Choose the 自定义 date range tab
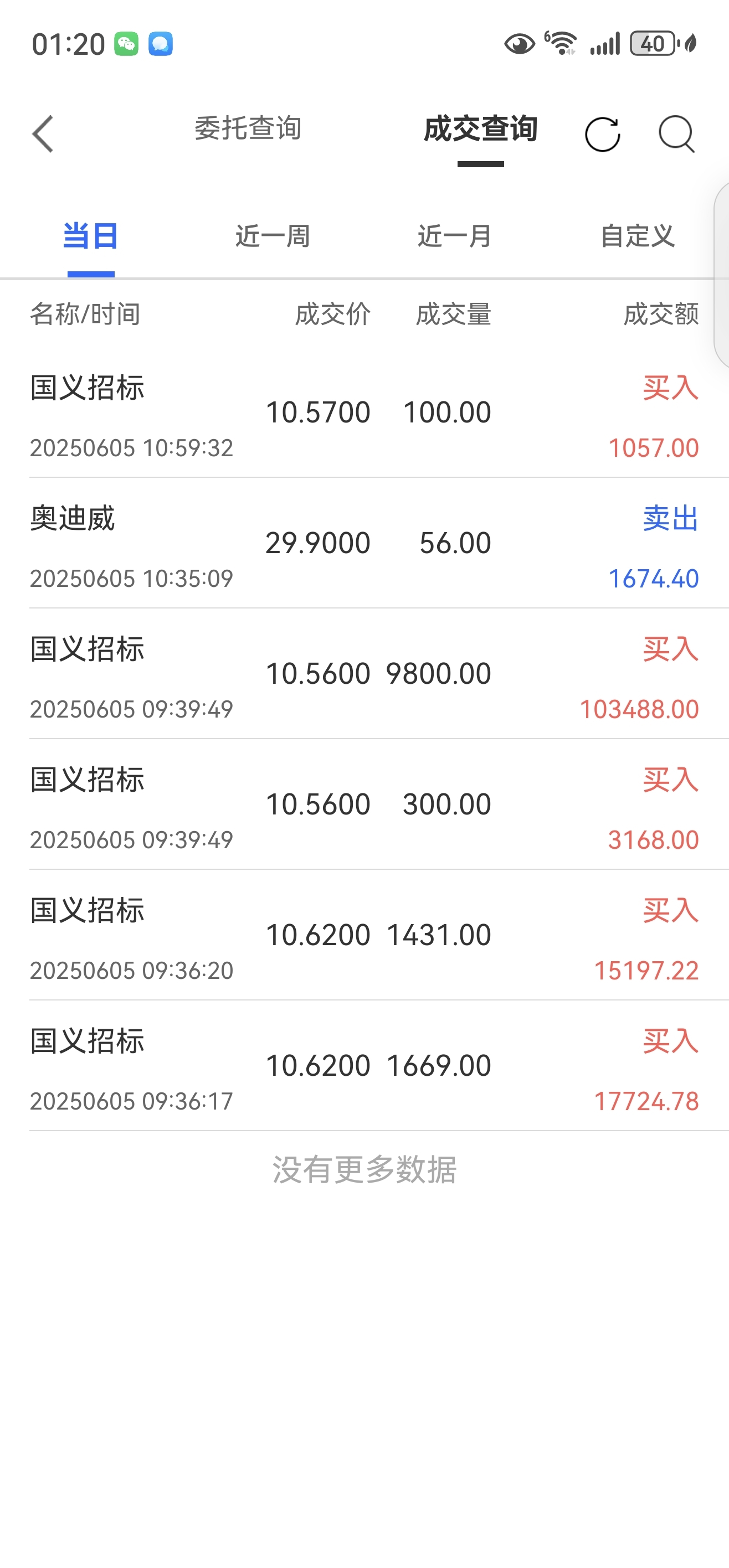The image size is (729, 1568). tap(637, 236)
